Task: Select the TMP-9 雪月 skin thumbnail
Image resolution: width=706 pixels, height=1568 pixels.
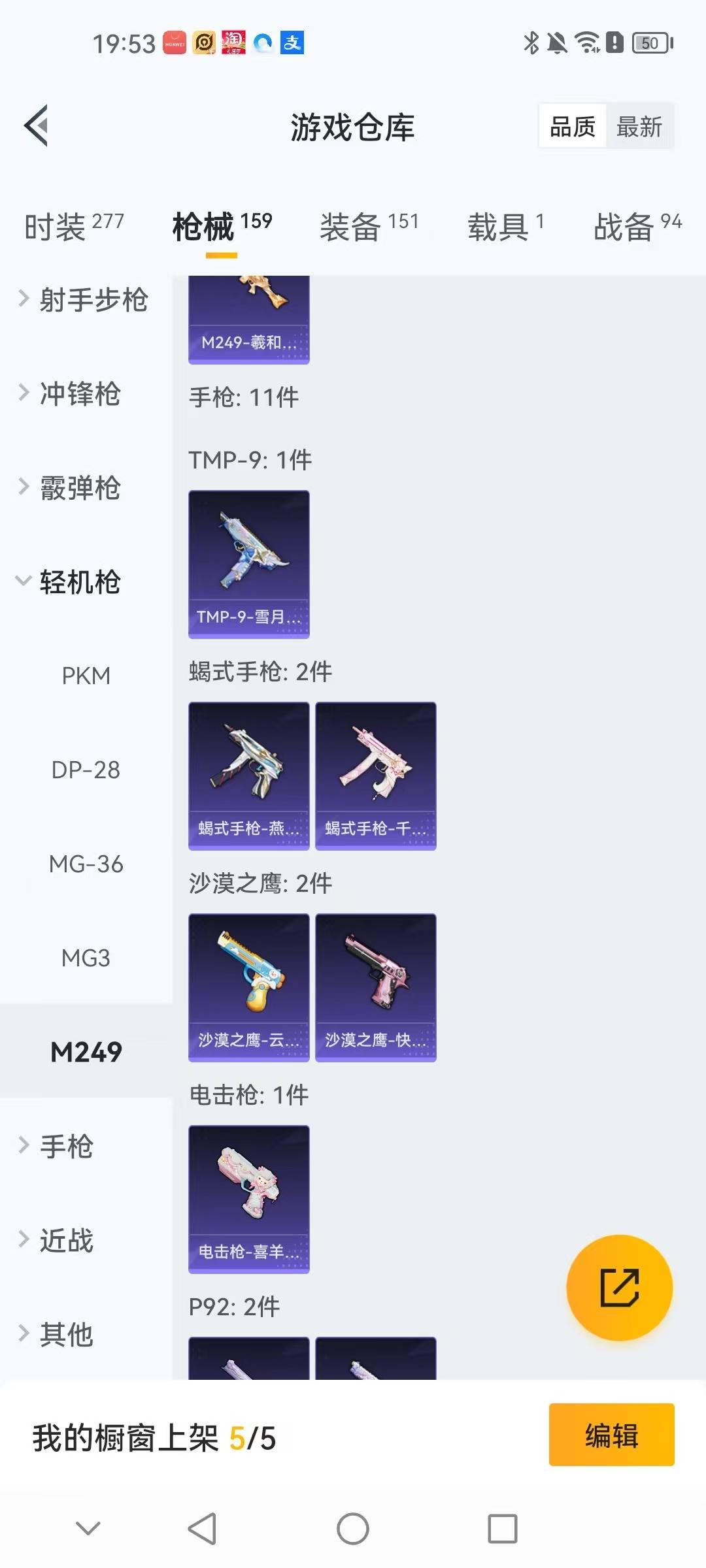Action: (248, 563)
